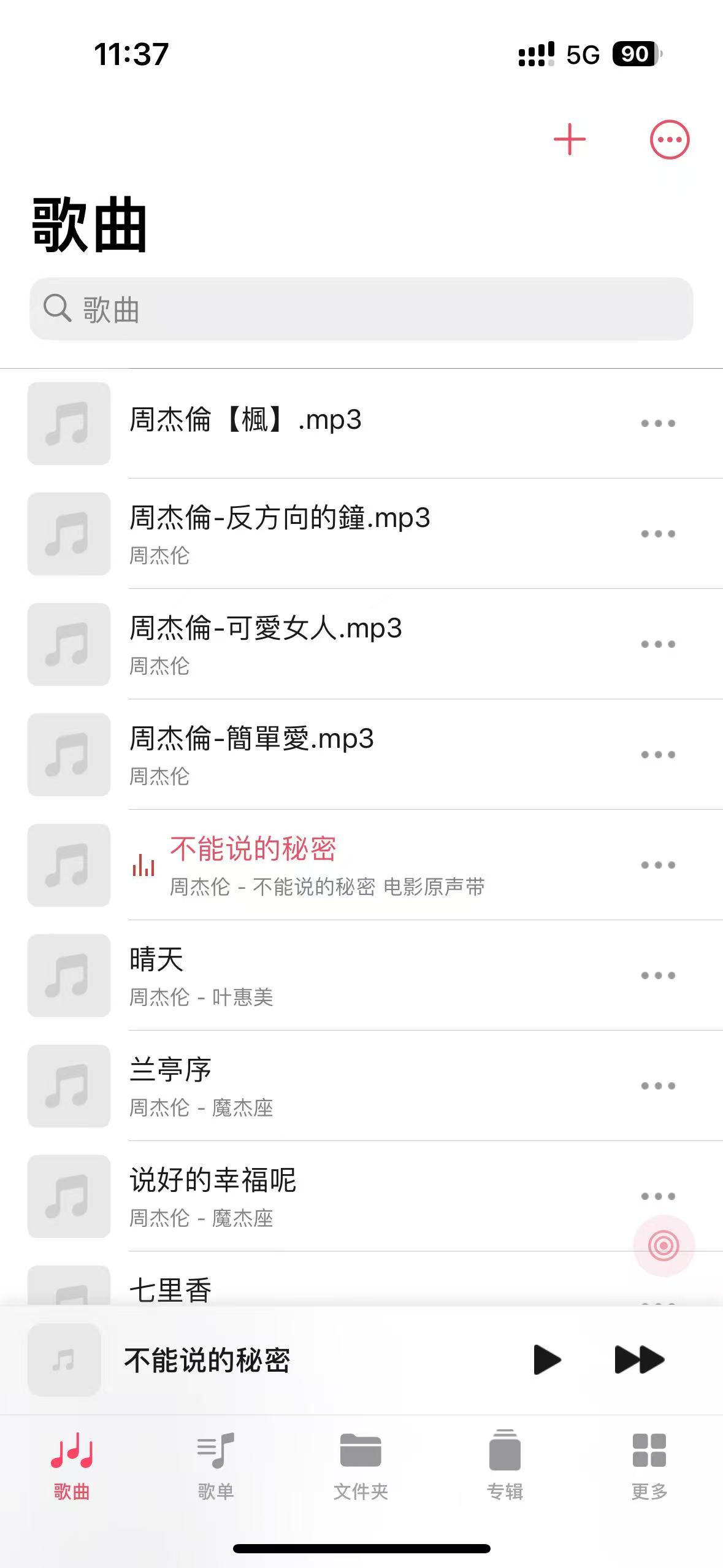Image resolution: width=723 pixels, height=1568 pixels.
Task: Select the song 不能说的秘密 in the list
Action: [253, 850]
